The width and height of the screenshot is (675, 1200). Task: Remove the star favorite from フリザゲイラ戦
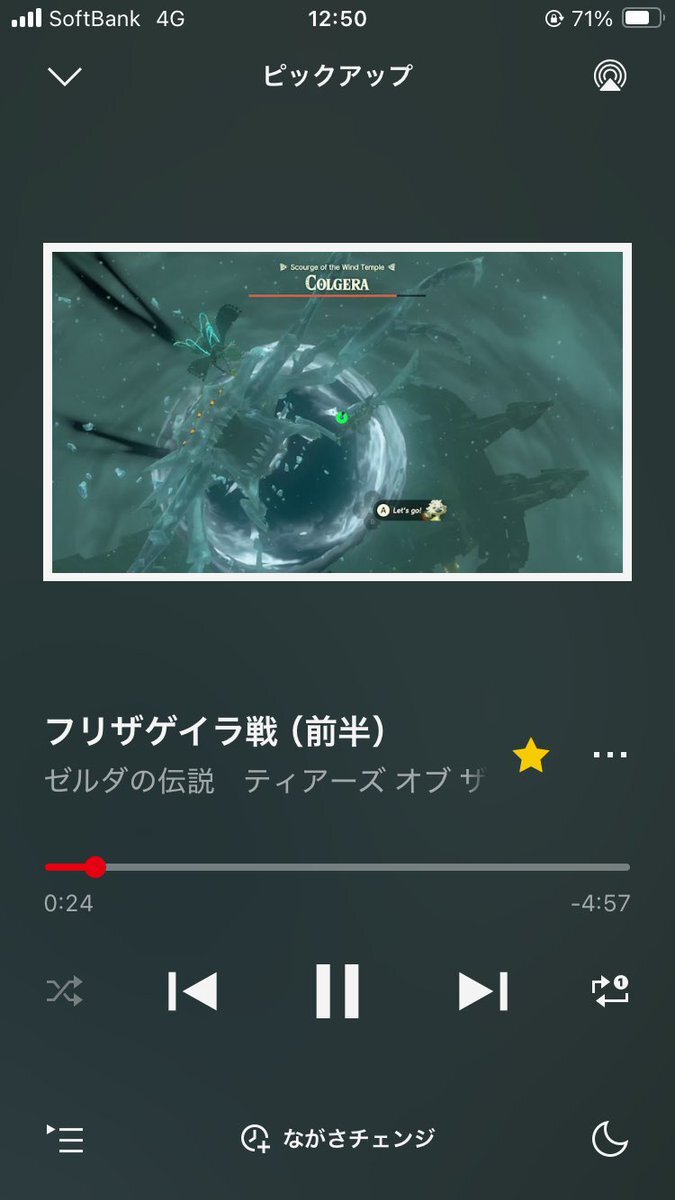pyautogui.click(x=531, y=756)
